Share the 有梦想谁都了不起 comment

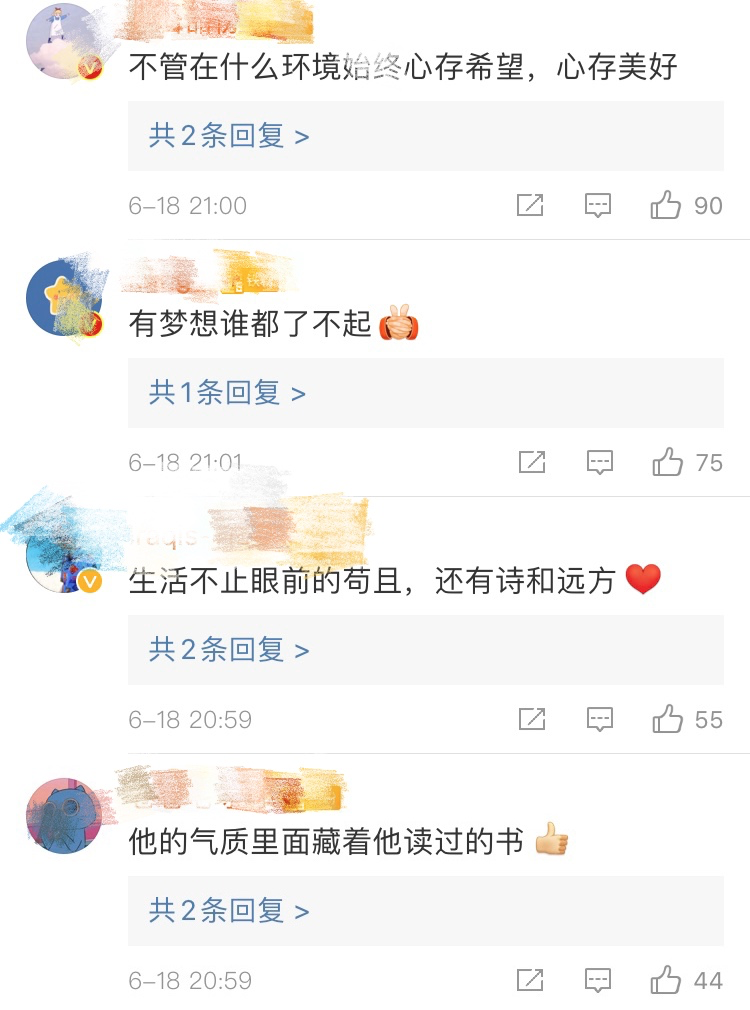[532, 462]
